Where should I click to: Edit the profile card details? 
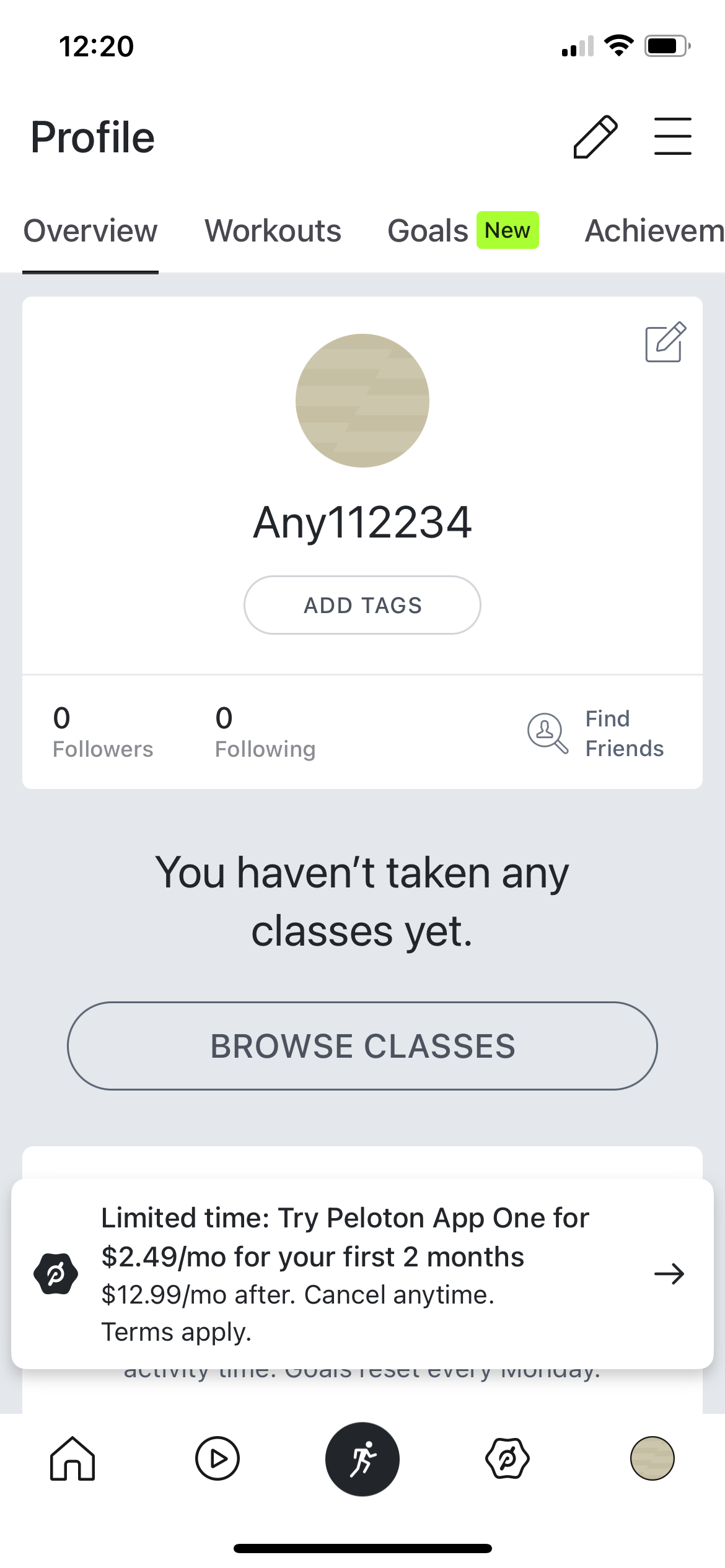point(665,342)
